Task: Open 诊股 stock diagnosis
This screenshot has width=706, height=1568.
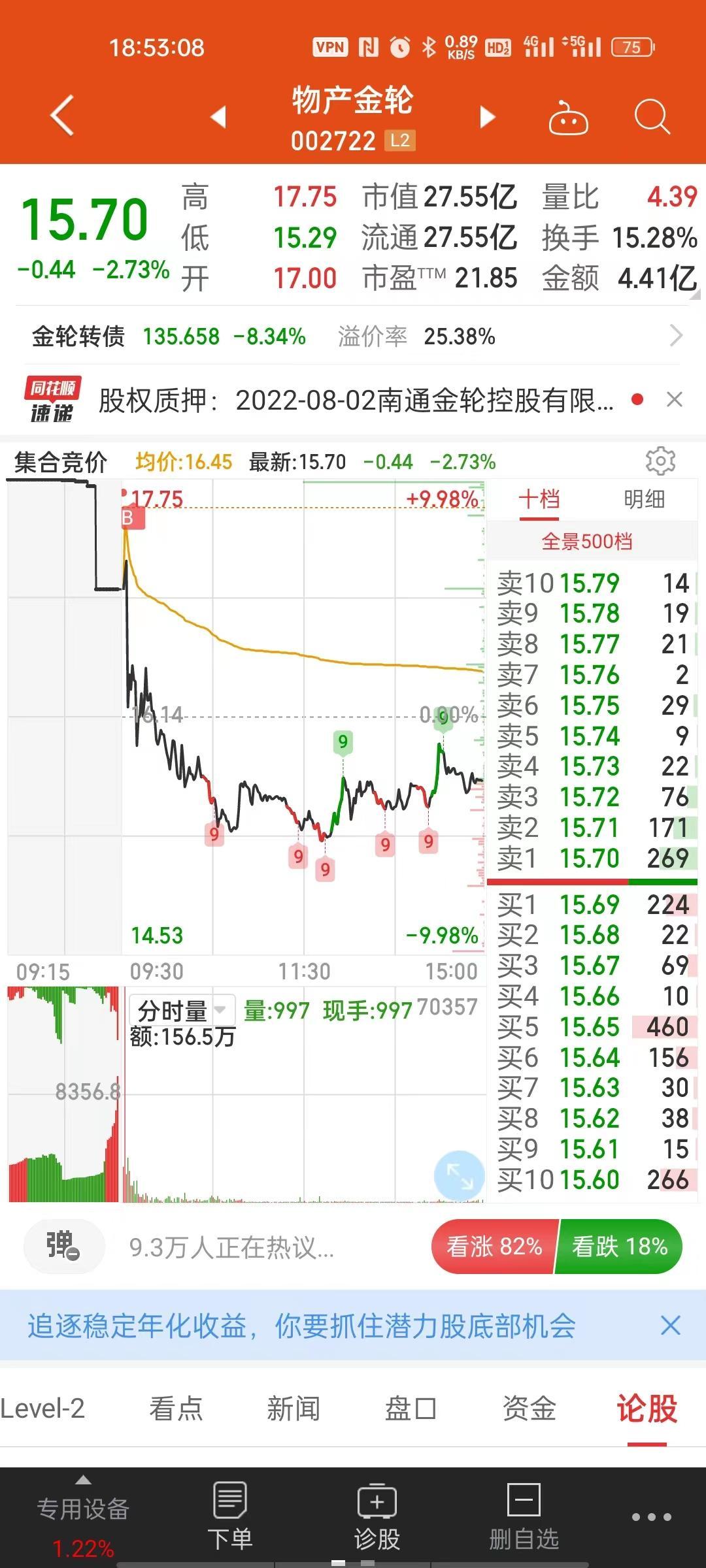Action: tap(377, 1516)
